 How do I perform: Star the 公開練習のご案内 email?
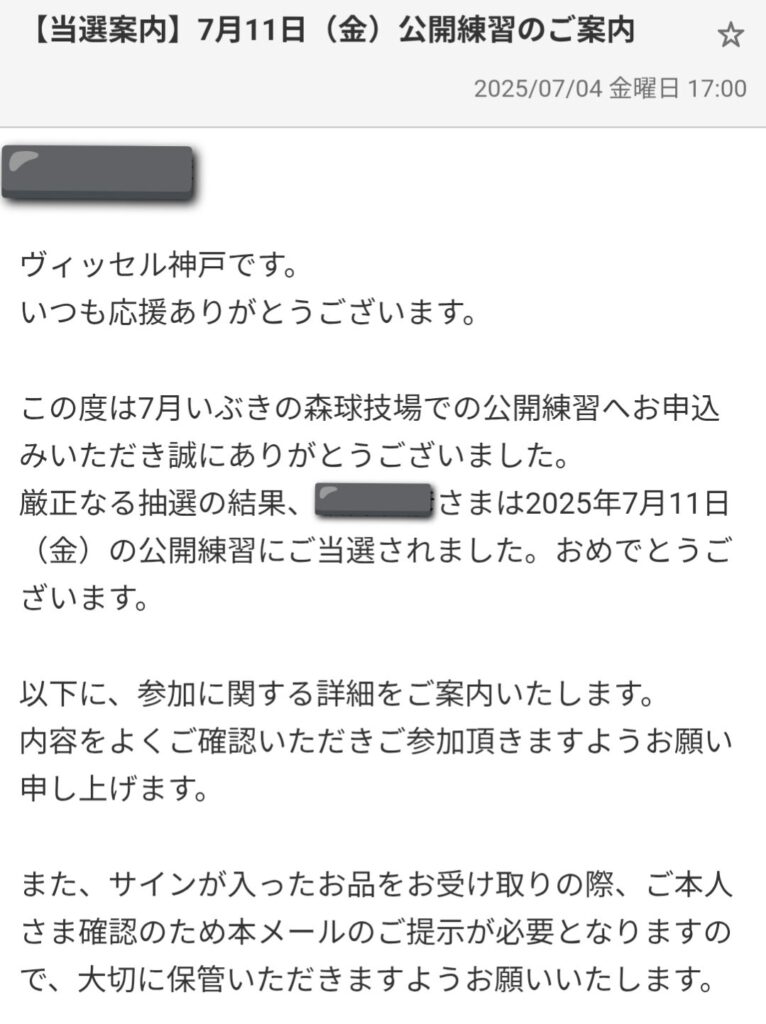tap(731, 37)
